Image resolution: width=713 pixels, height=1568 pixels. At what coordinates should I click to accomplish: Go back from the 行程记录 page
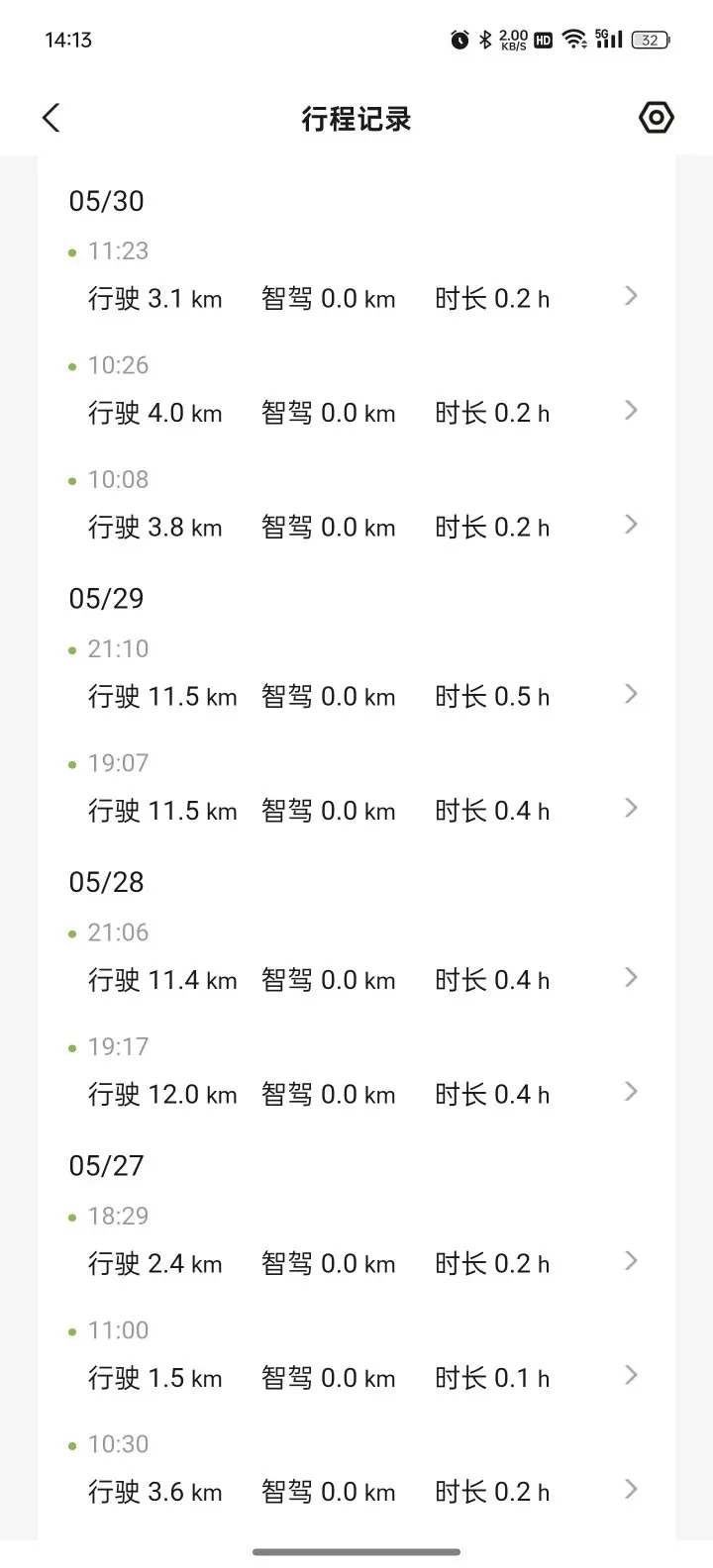point(51,118)
